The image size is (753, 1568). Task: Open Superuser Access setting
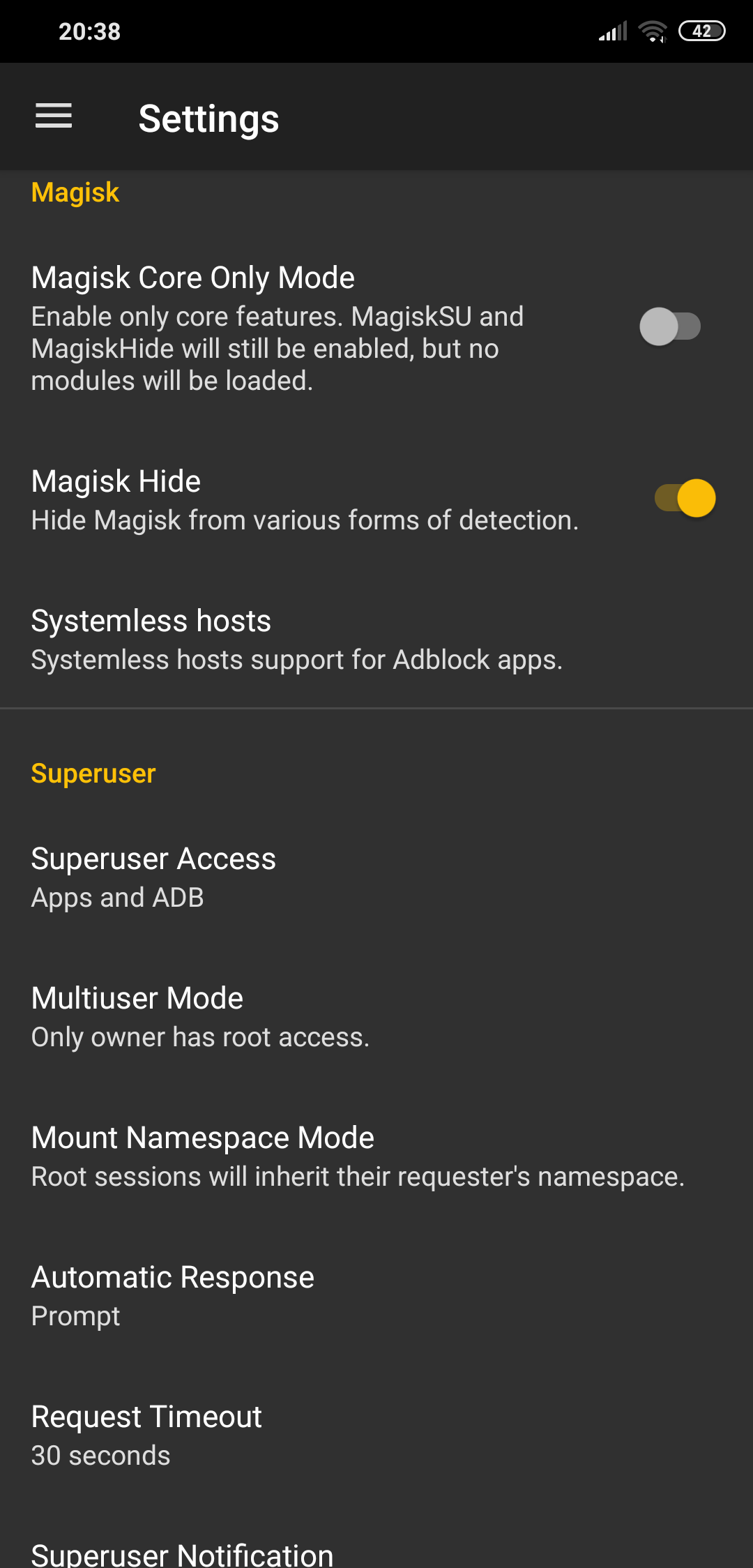click(x=153, y=877)
